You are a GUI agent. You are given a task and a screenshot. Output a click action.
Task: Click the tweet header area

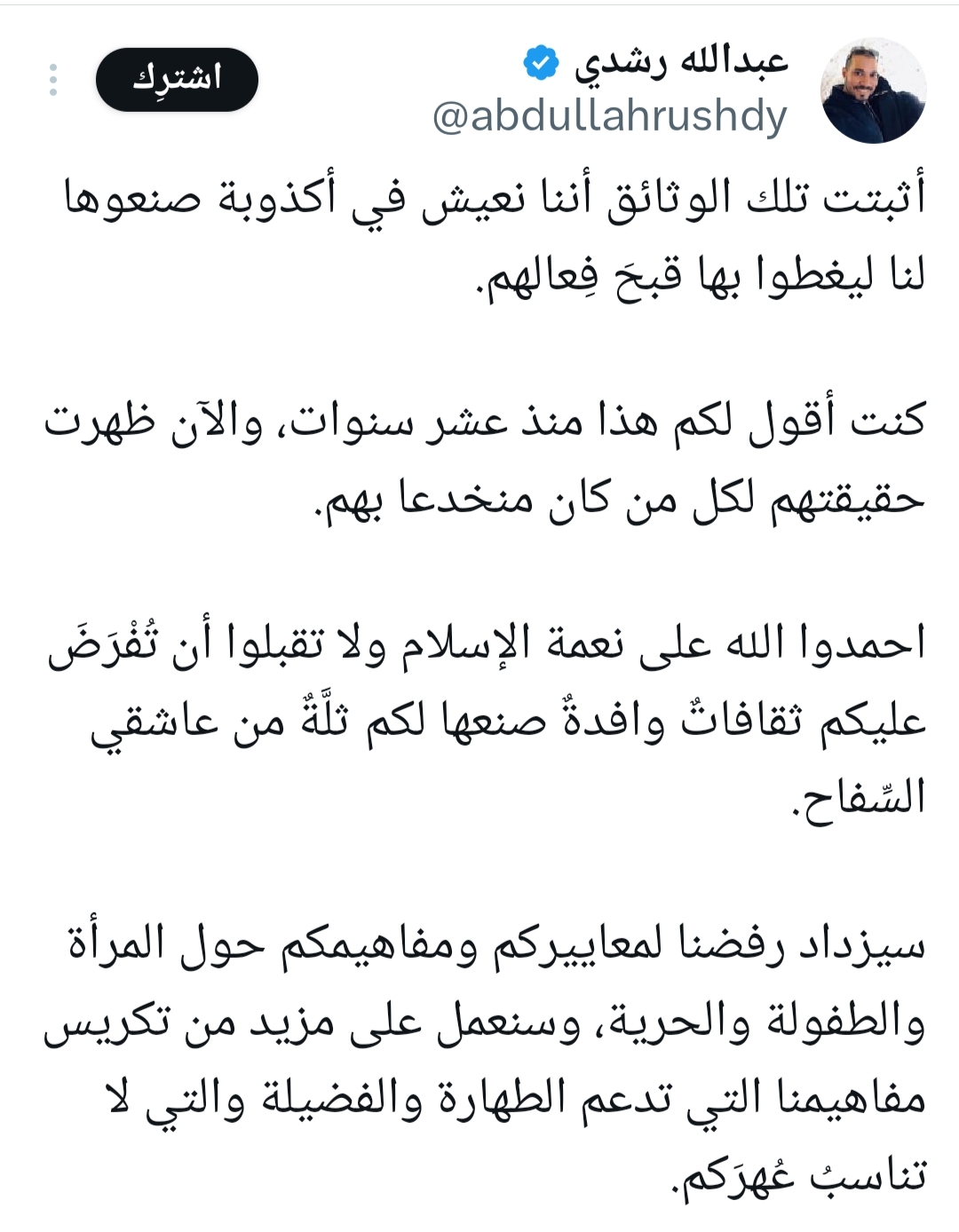click(x=622, y=84)
